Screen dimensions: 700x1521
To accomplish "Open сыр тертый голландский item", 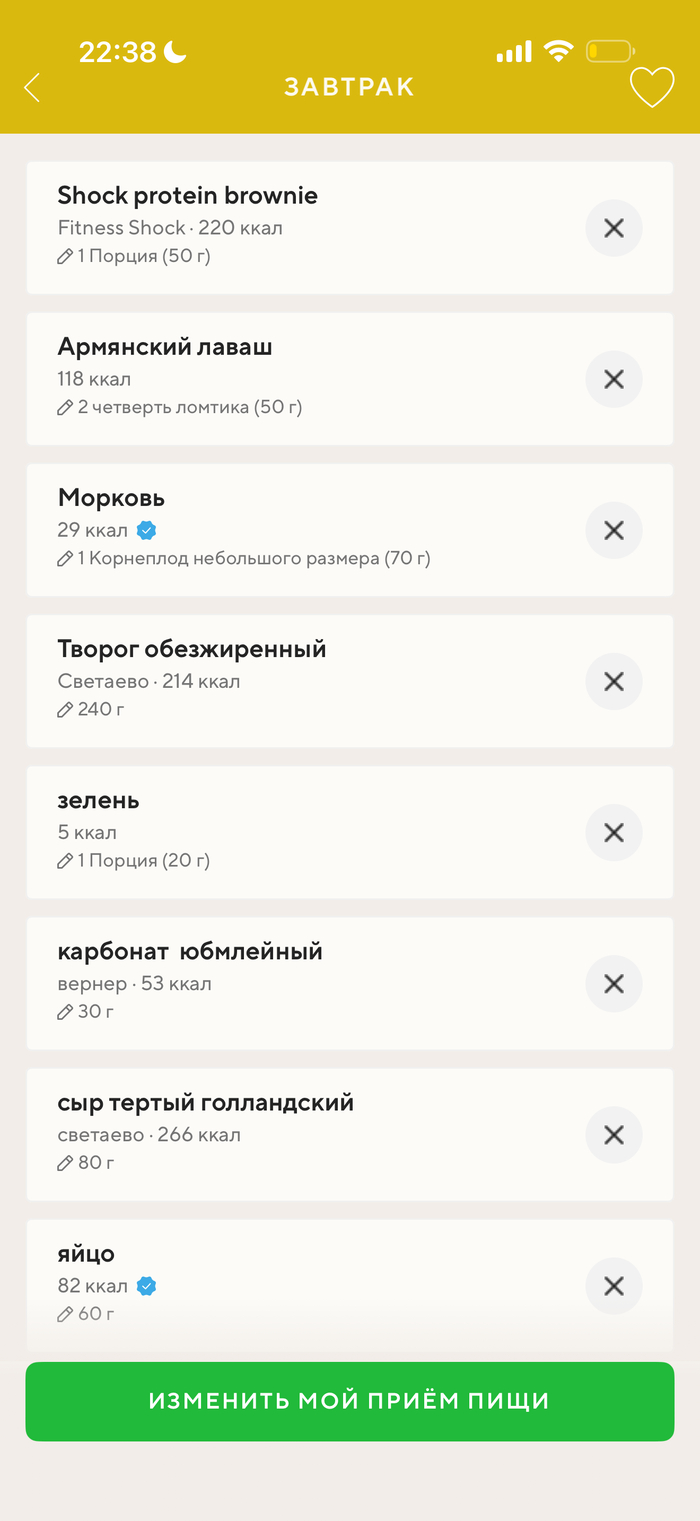I will point(205,1104).
